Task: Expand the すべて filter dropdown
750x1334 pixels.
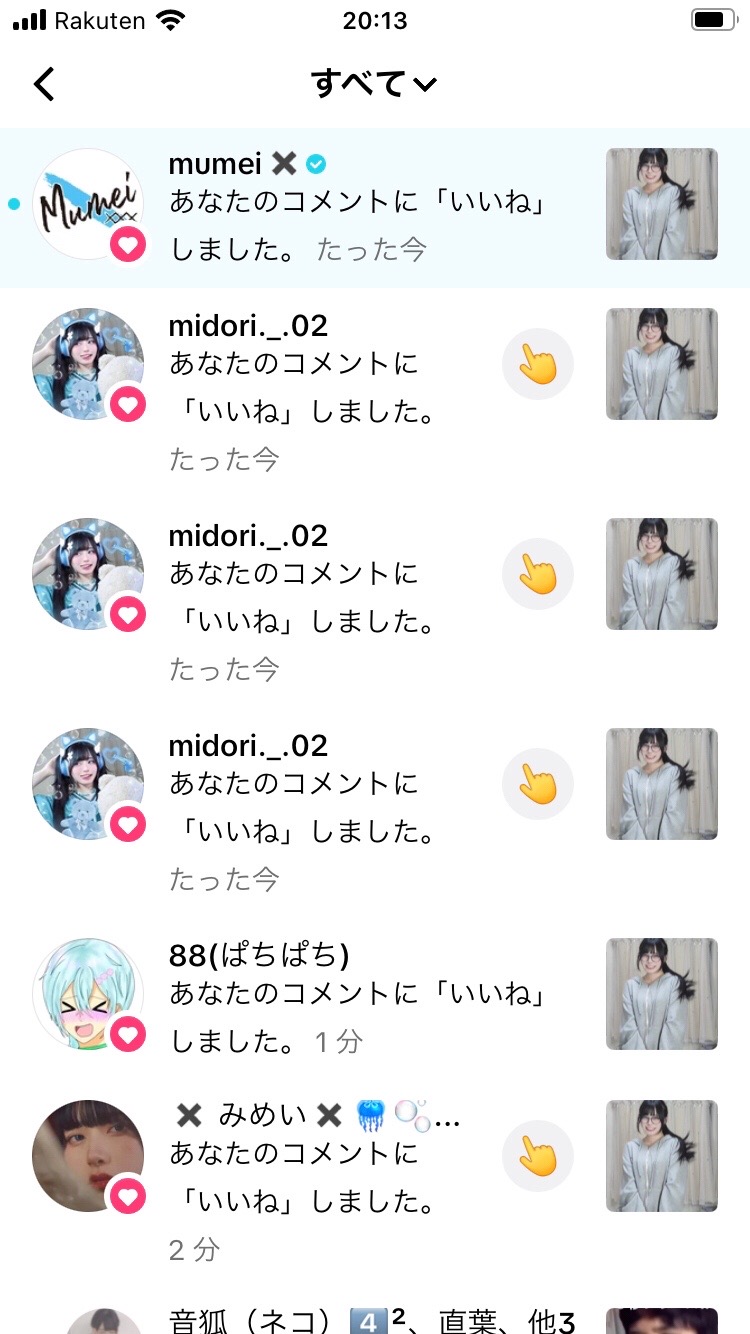Action: pyautogui.click(x=374, y=84)
